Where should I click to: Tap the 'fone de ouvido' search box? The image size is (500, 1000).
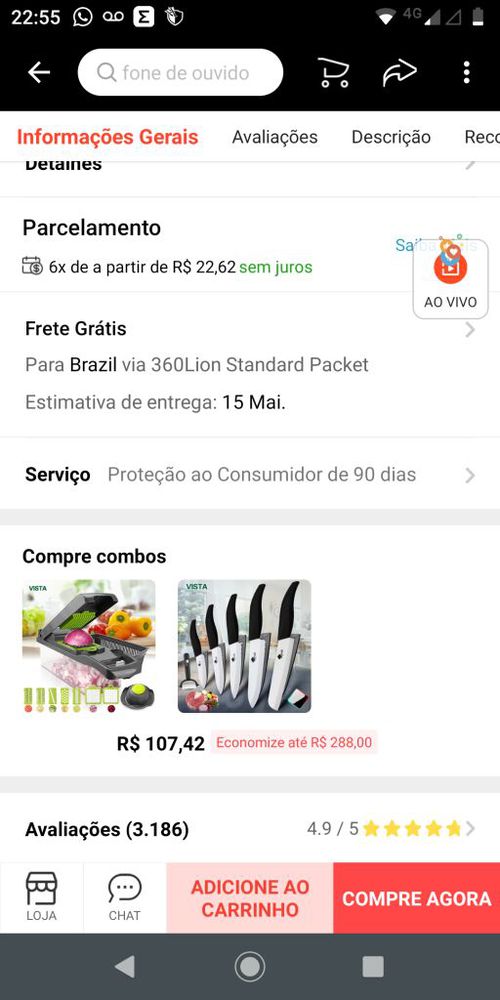click(x=180, y=73)
